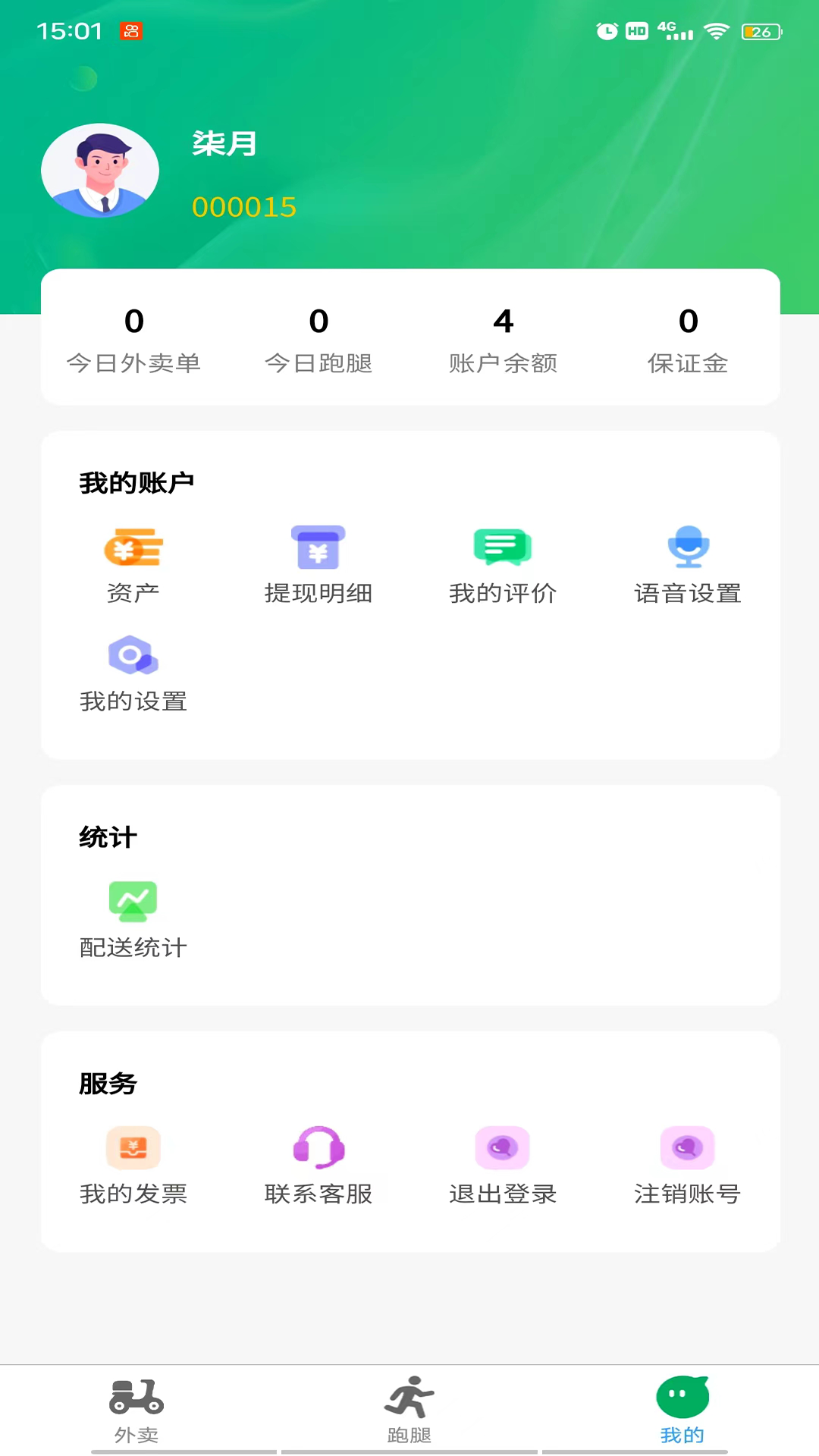The width and height of the screenshot is (819, 1456).
Task: Open 语音设置 voice settings
Action: 688,565
